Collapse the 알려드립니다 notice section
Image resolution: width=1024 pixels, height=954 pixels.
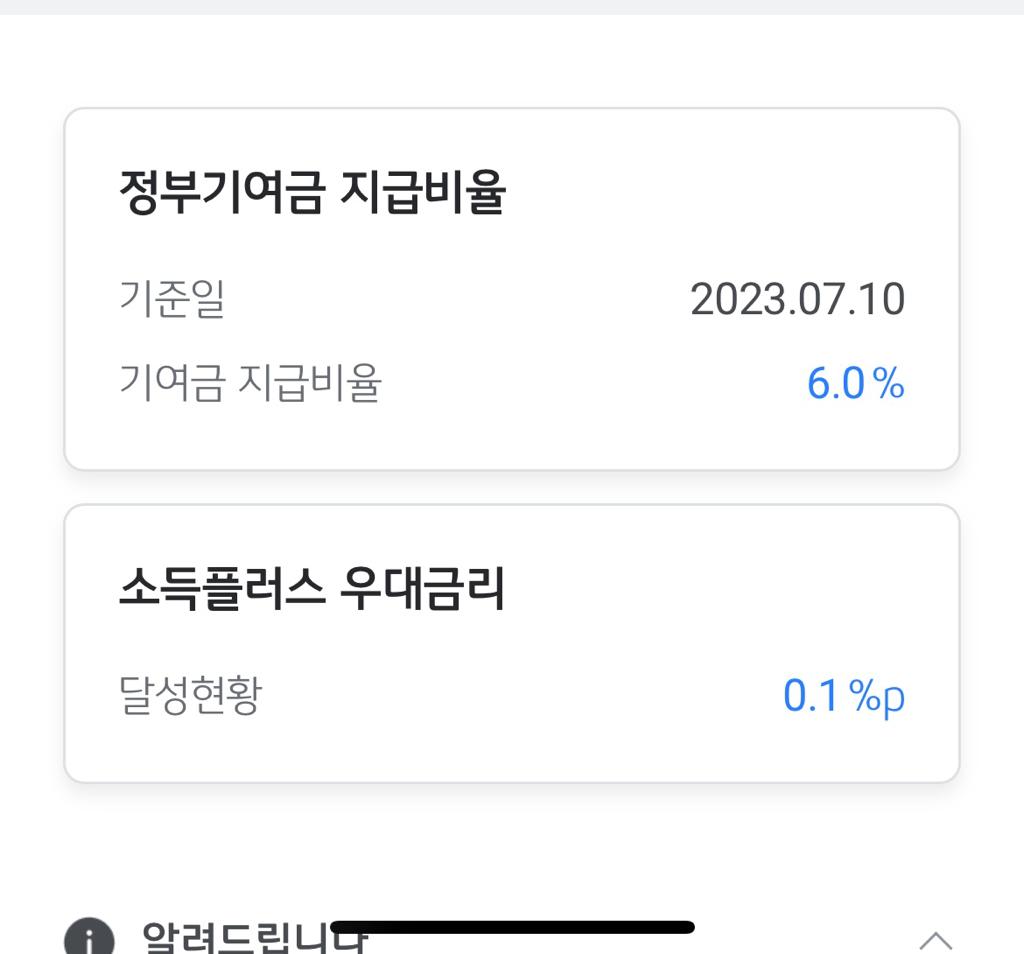point(935,940)
